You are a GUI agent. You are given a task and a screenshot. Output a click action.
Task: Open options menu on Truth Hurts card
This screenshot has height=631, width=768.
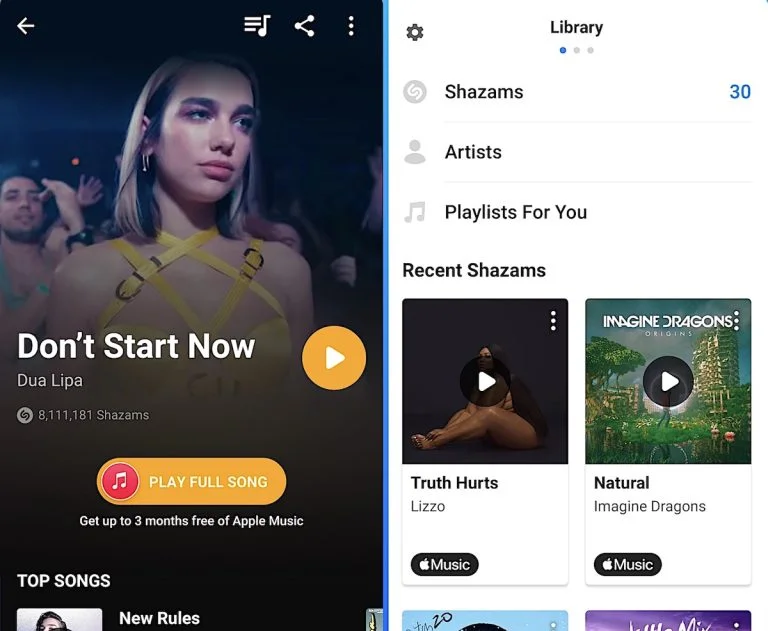[553, 320]
